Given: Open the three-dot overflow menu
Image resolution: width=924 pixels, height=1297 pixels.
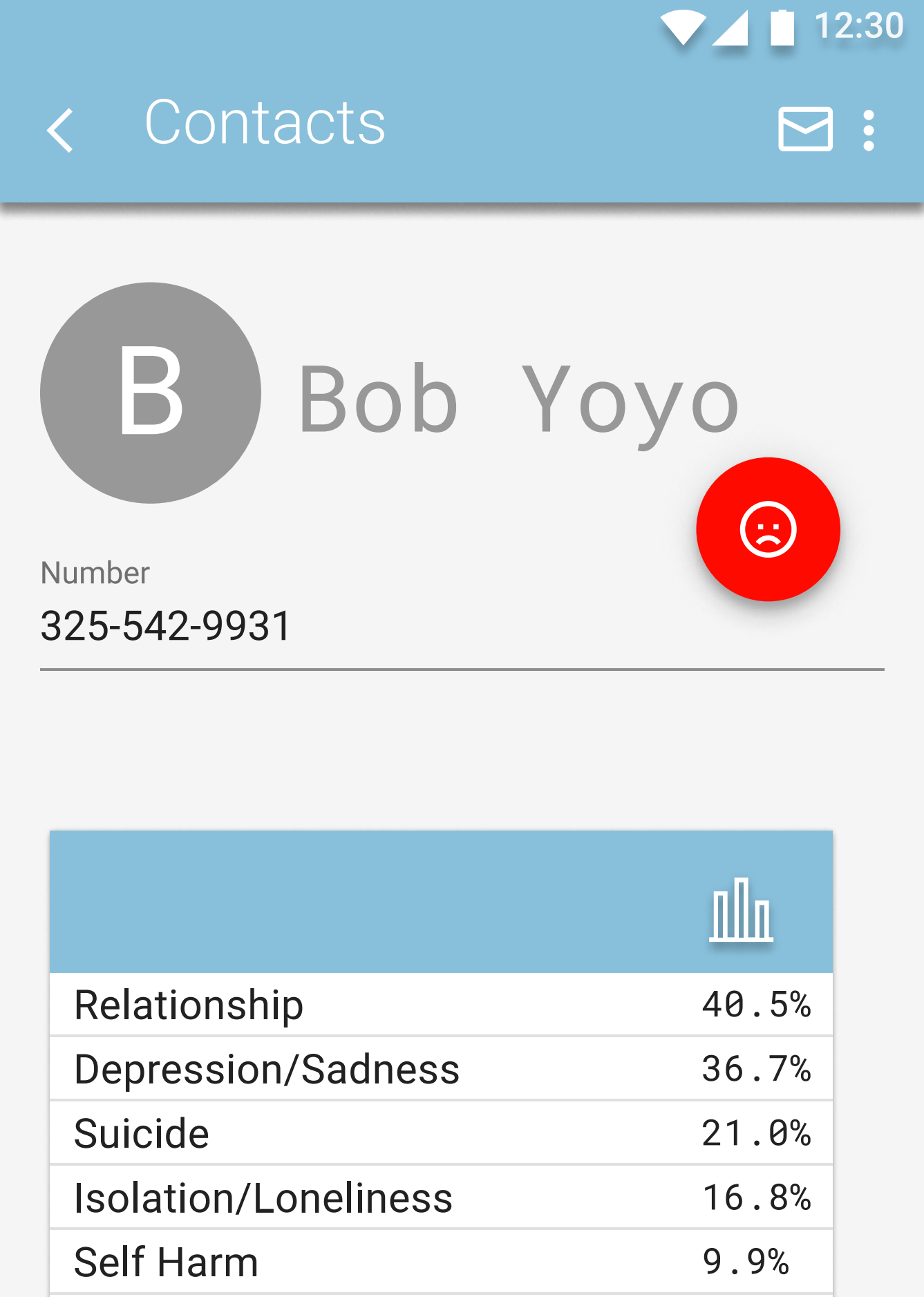Looking at the screenshot, I should (869, 130).
